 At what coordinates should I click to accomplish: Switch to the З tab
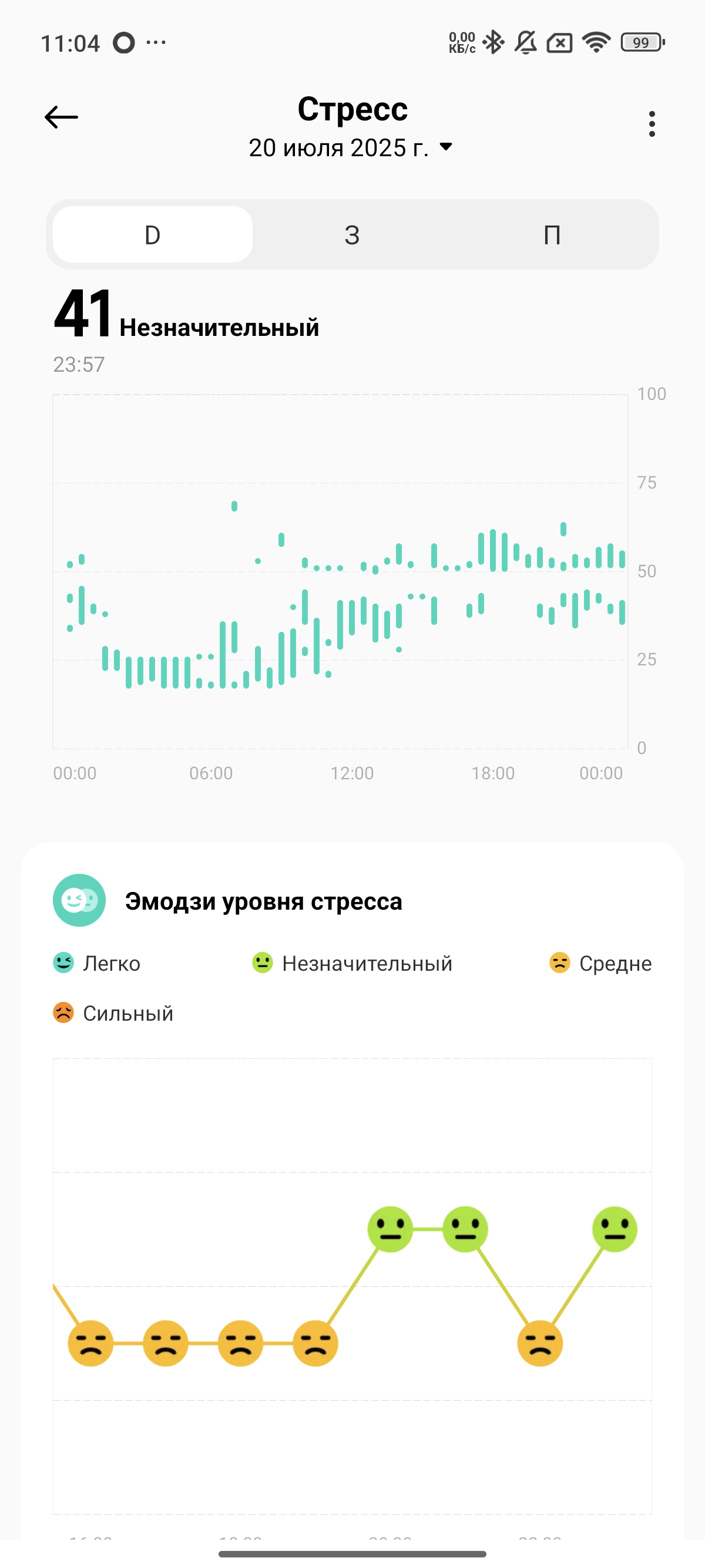coord(352,235)
